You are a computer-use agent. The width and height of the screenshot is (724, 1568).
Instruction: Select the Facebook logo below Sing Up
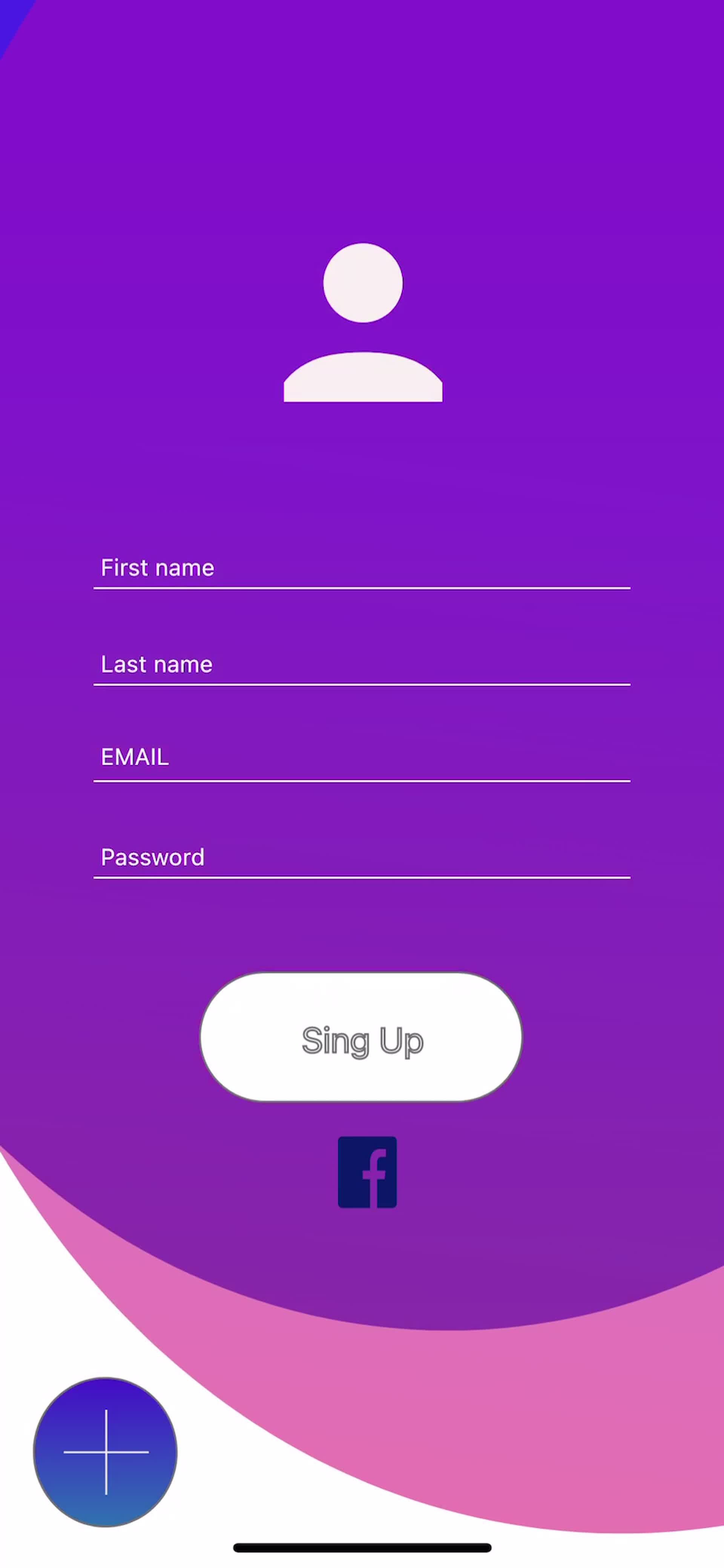[367, 1172]
